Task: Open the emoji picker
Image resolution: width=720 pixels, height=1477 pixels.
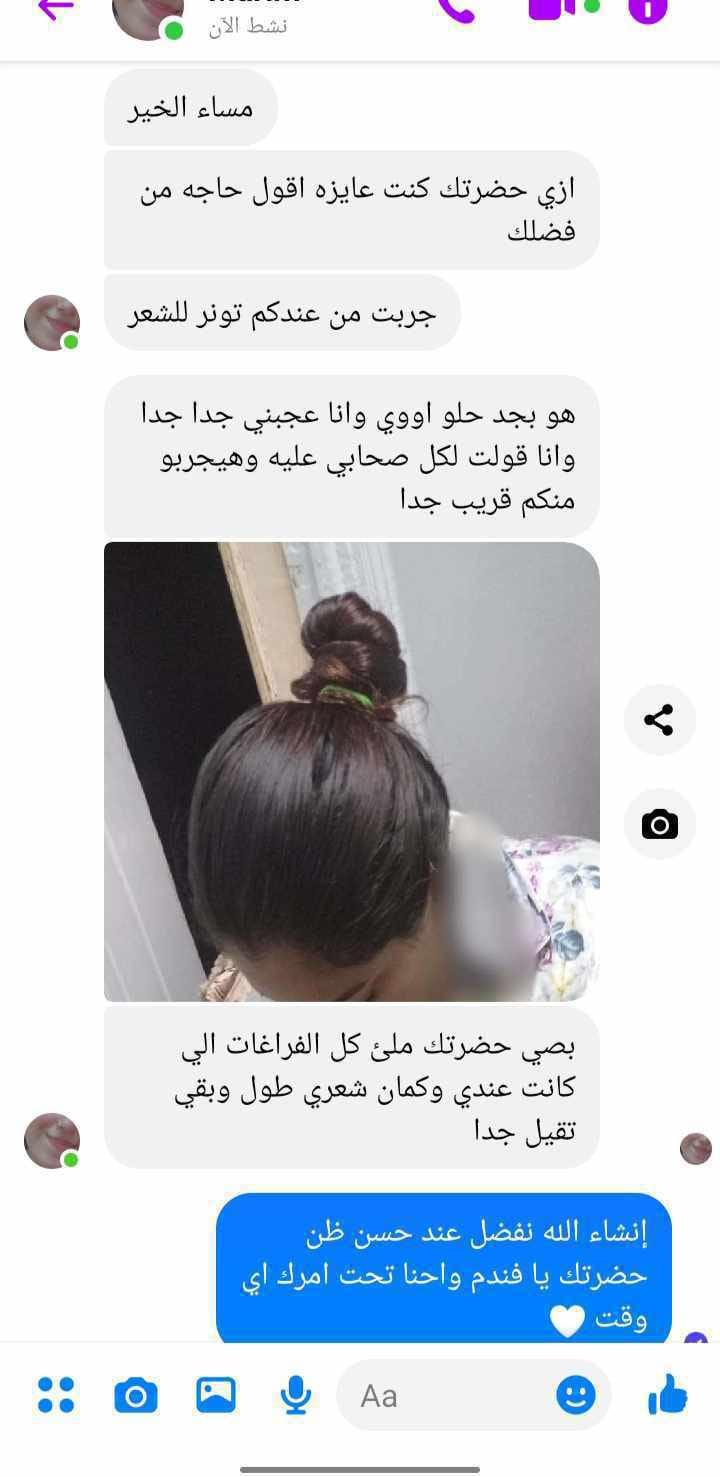Action: click(575, 1395)
